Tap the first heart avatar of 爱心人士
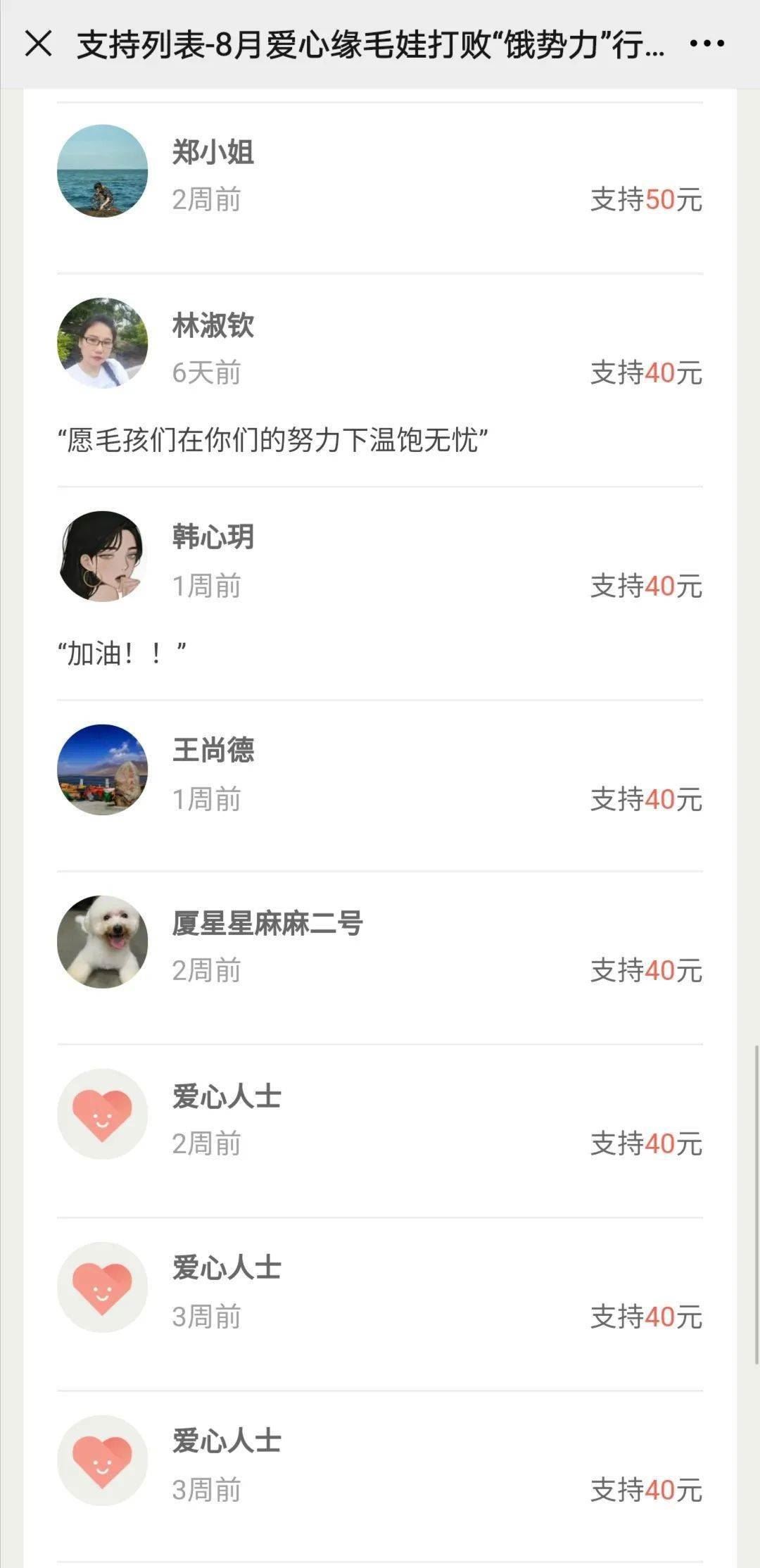This screenshot has height=1568, width=760. pyautogui.click(x=101, y=1116)
